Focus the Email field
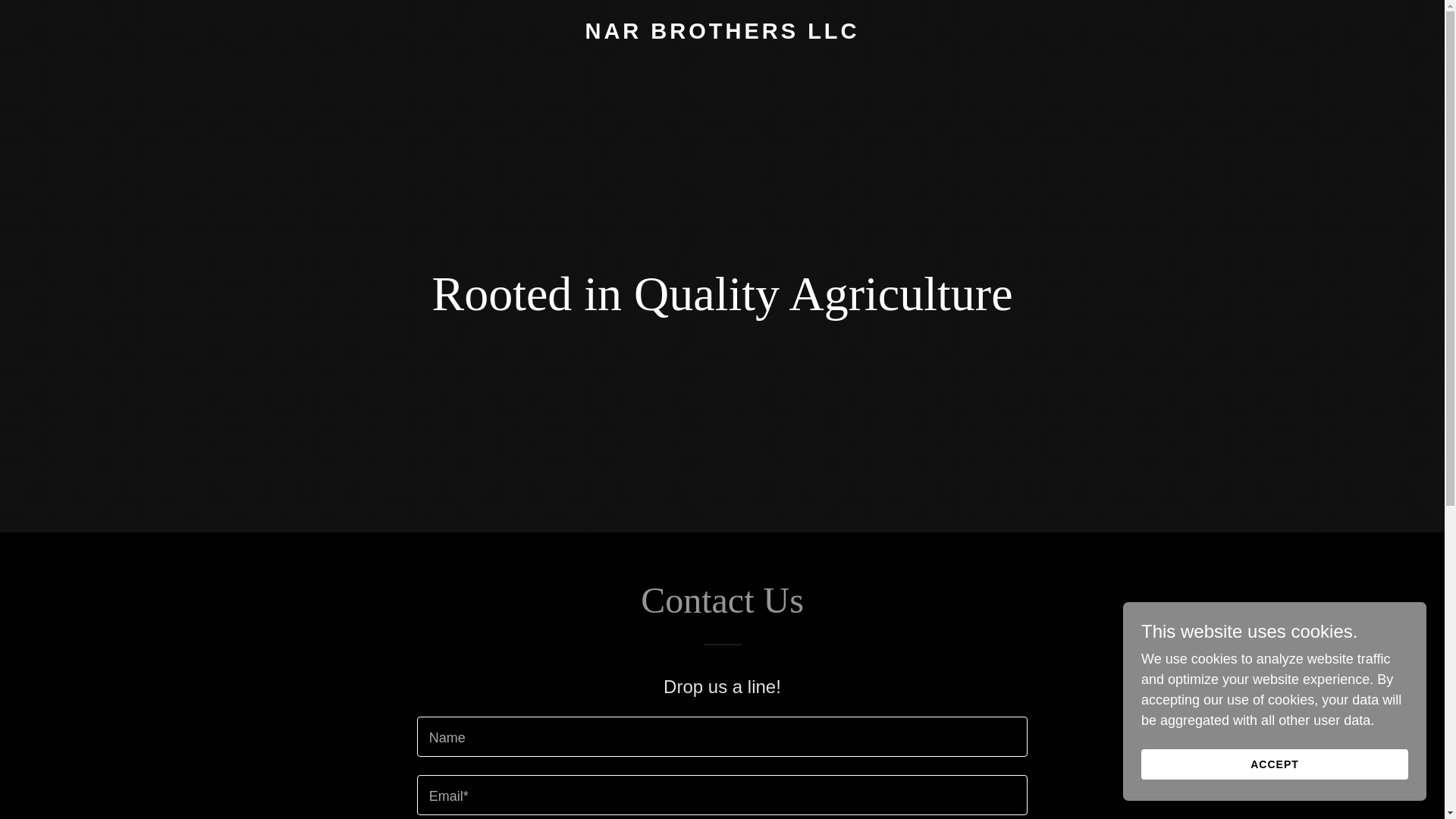The width and height of the screenshot is (1456, 819). point(721,795)
